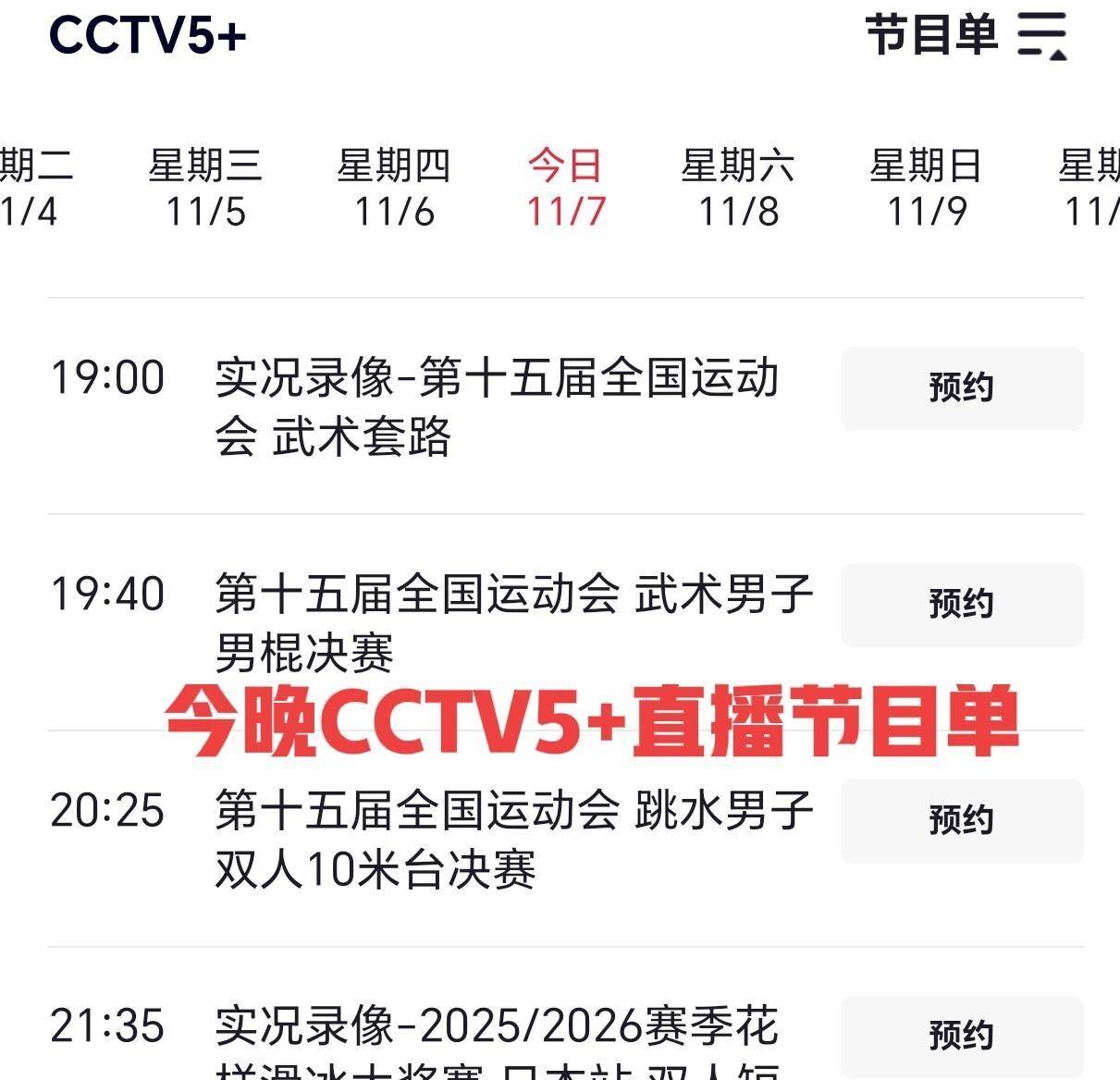Image resolution: width=1120 pixels, height=1080 pixels.
Task: Open the 节目单 schedule menu
Action: [x=966, y=36]
